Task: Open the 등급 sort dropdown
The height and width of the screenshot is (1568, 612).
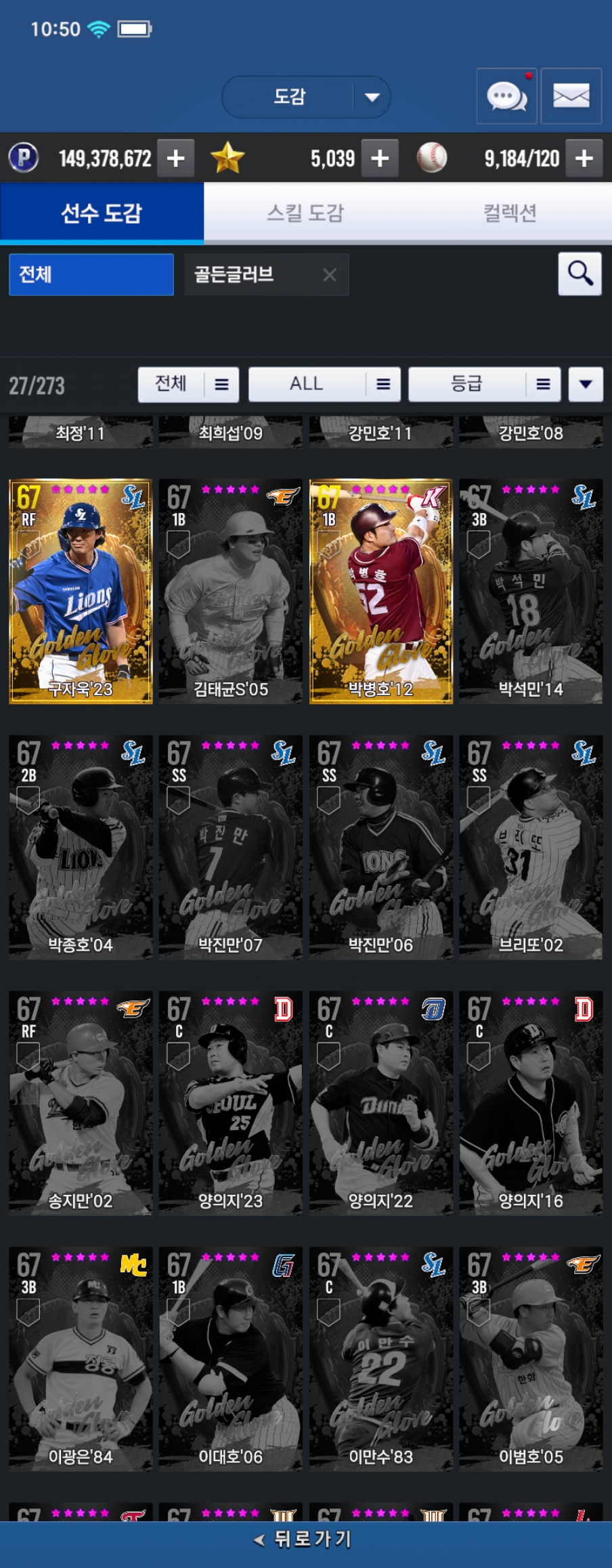Action: click(x=484, y=385)
